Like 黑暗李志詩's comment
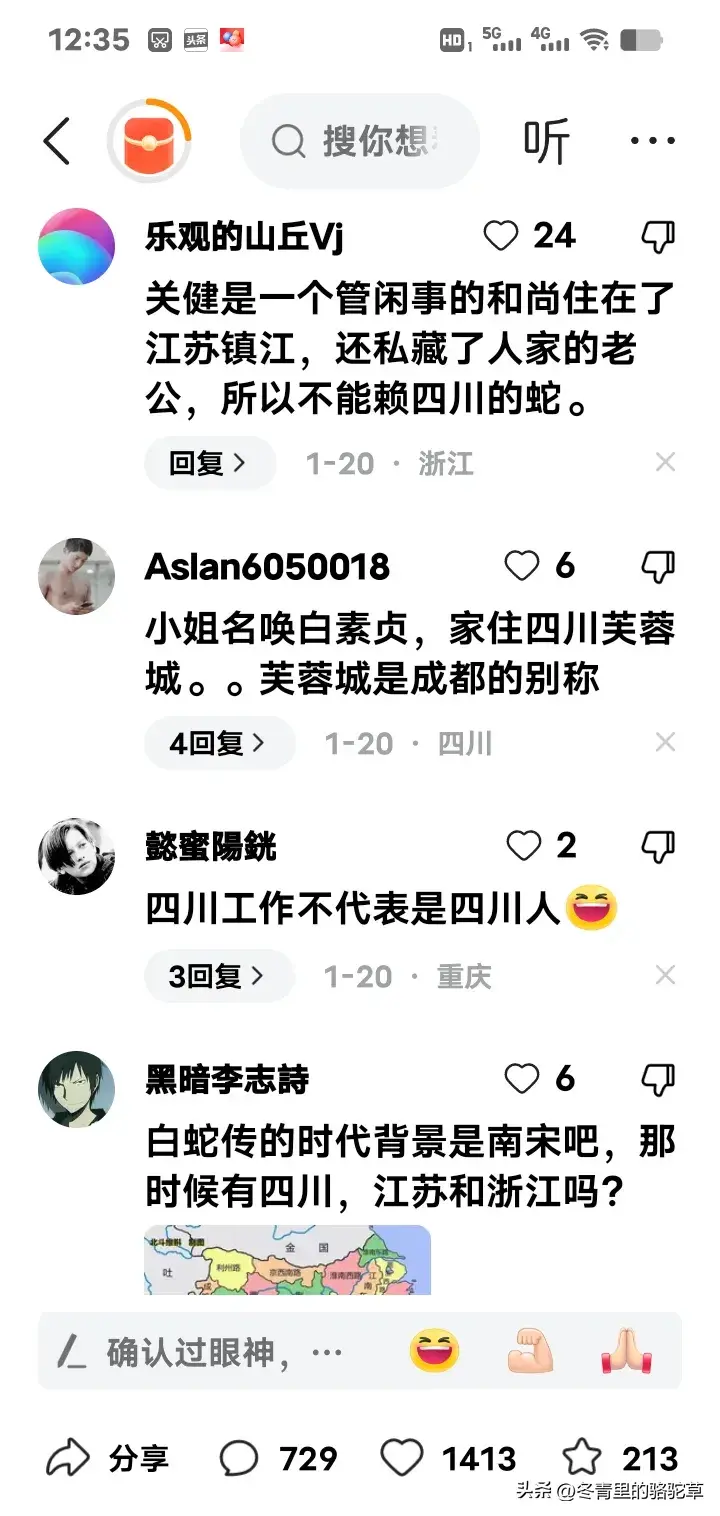 tap(522, 1079)
